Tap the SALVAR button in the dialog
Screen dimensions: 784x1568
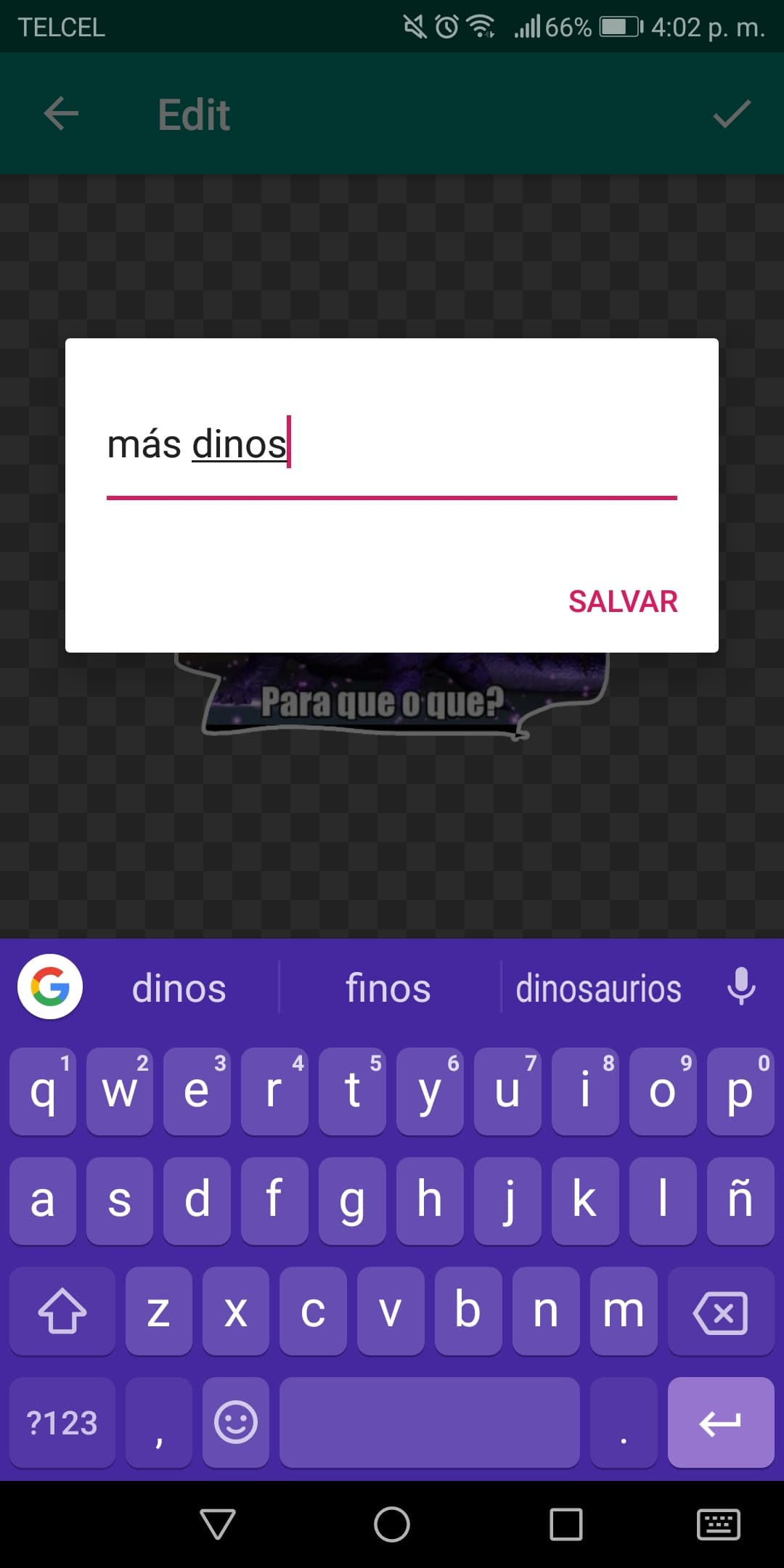[623, 602]
